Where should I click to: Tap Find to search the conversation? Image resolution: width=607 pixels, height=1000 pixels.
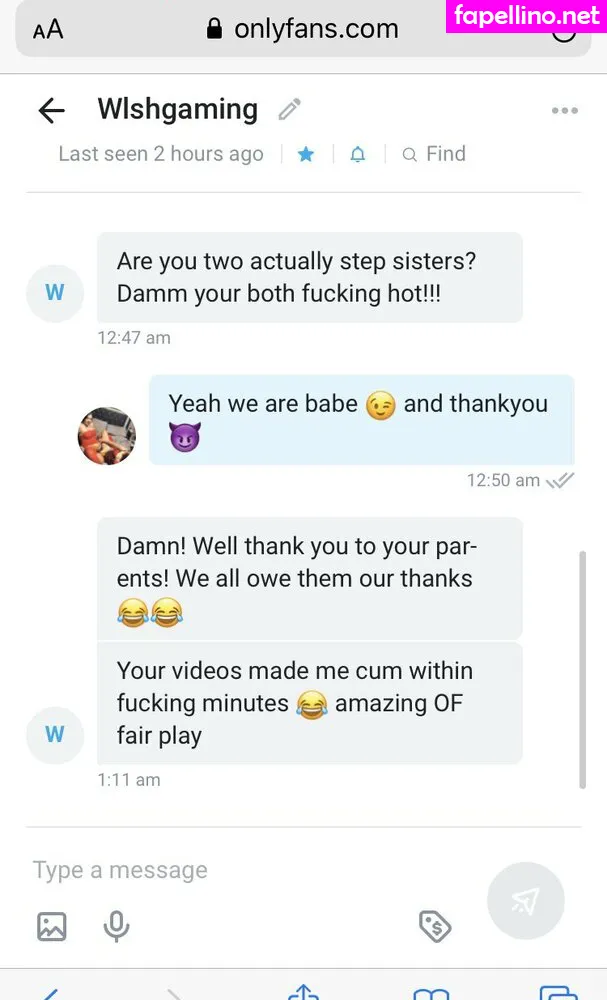(x=435, y=154)
